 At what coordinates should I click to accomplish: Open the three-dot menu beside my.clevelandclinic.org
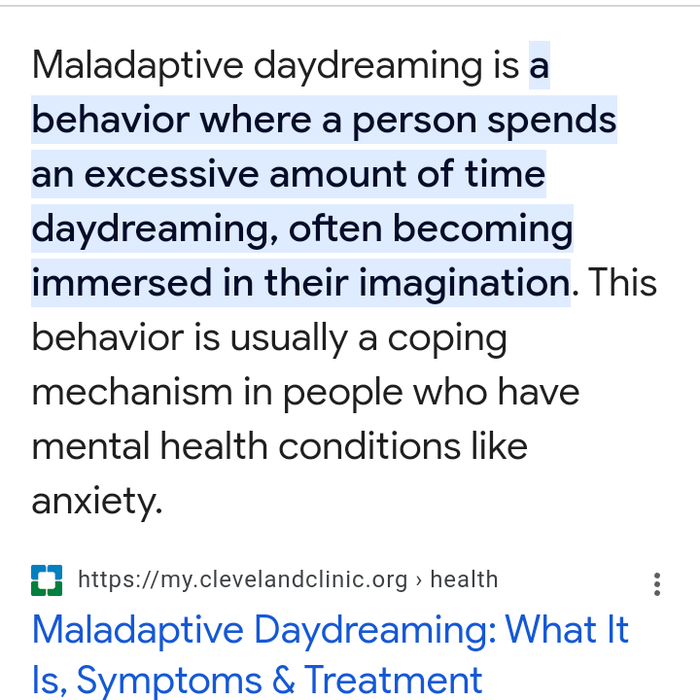[x=656, y=584]
